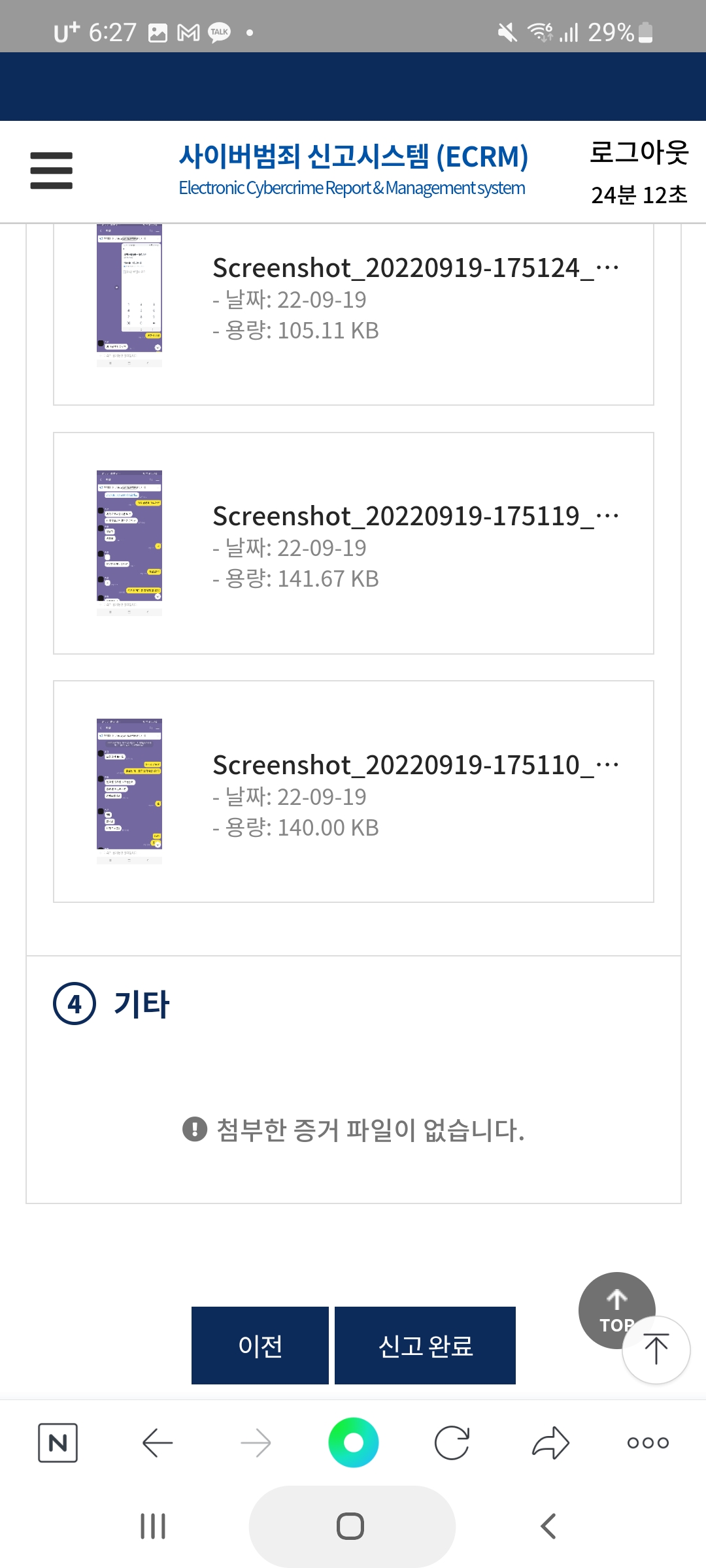
Task: Open recent apps from the navigation bar
Action: pos(153,1526)
